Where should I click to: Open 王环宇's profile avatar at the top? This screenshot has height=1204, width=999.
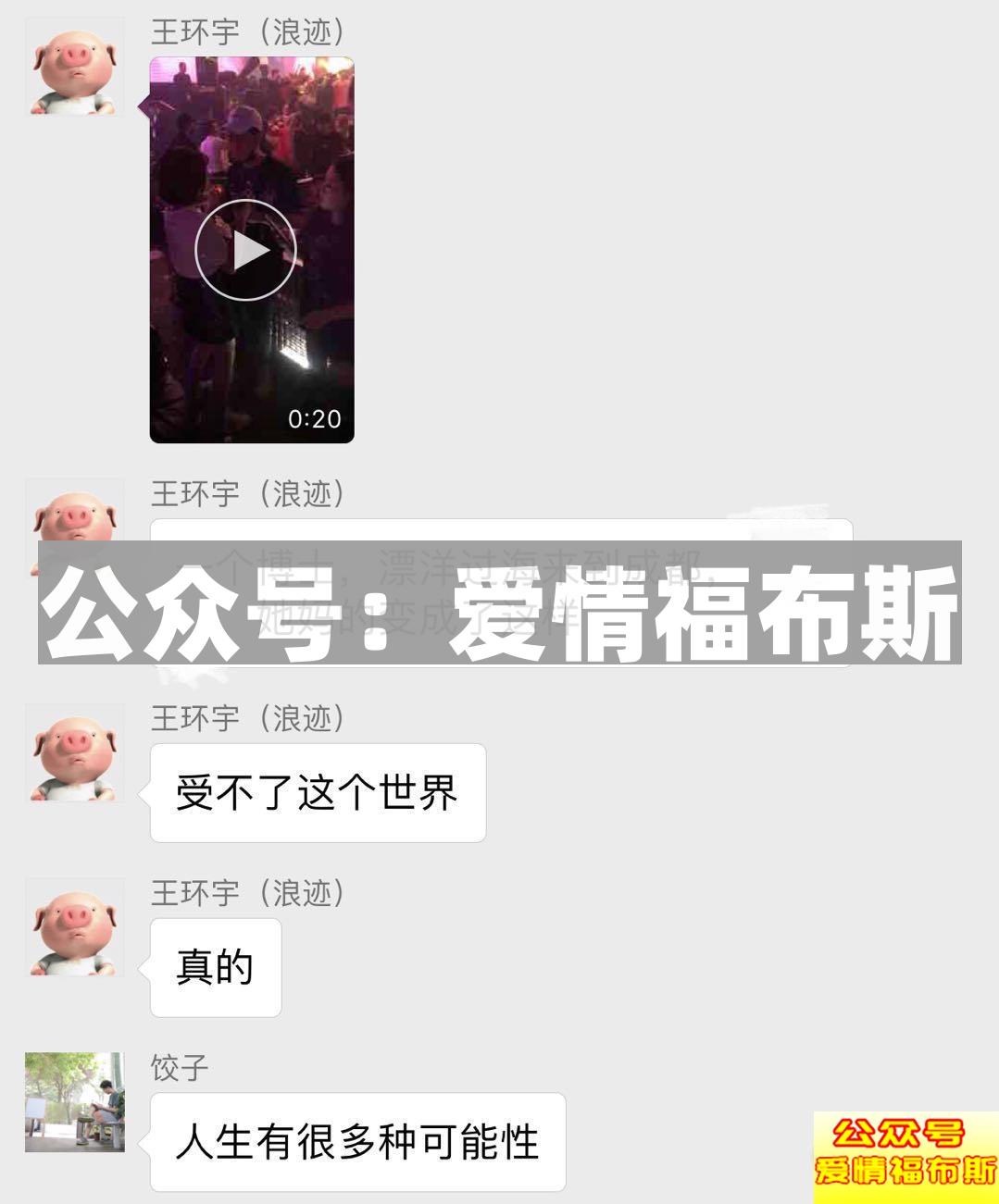pyautogui.click(x=74, y=69)
